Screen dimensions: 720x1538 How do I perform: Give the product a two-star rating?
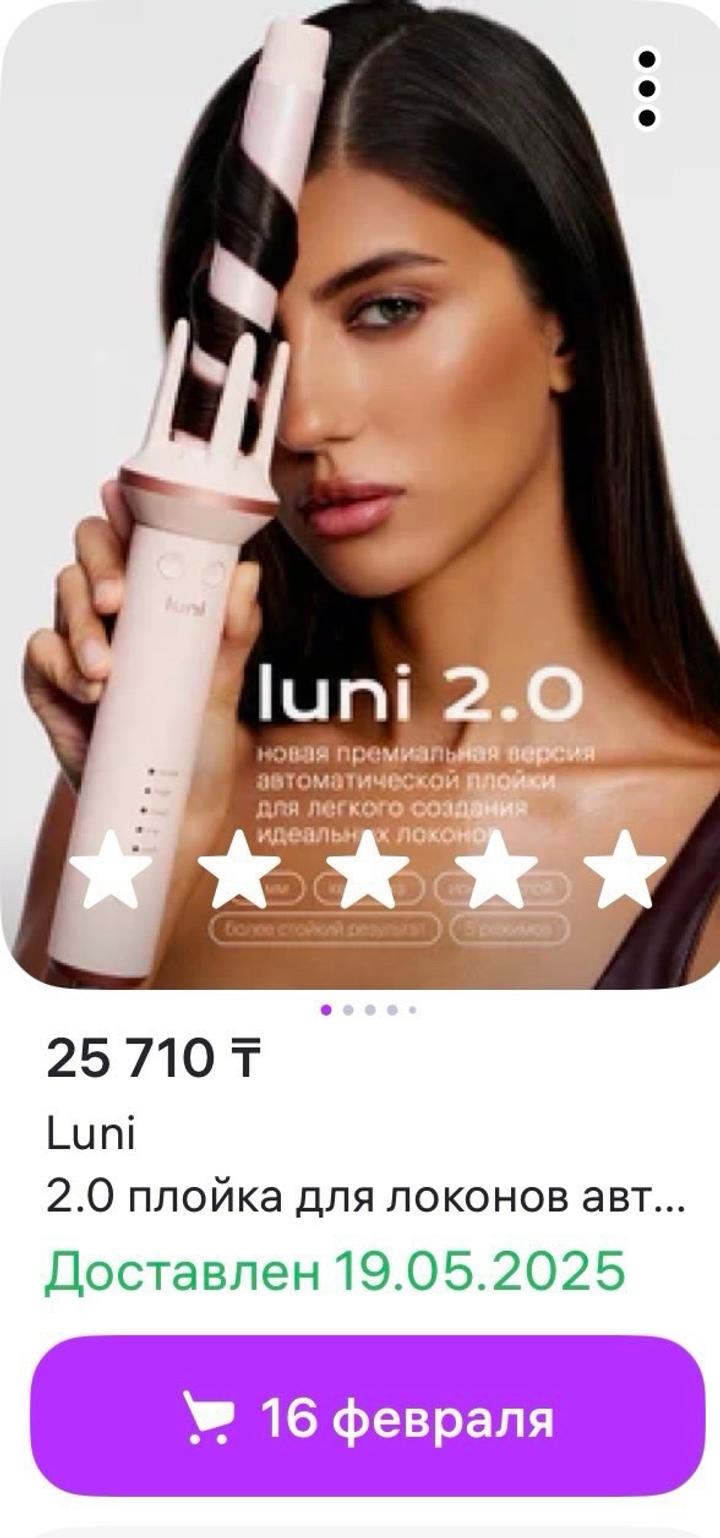tap(240, 870)
